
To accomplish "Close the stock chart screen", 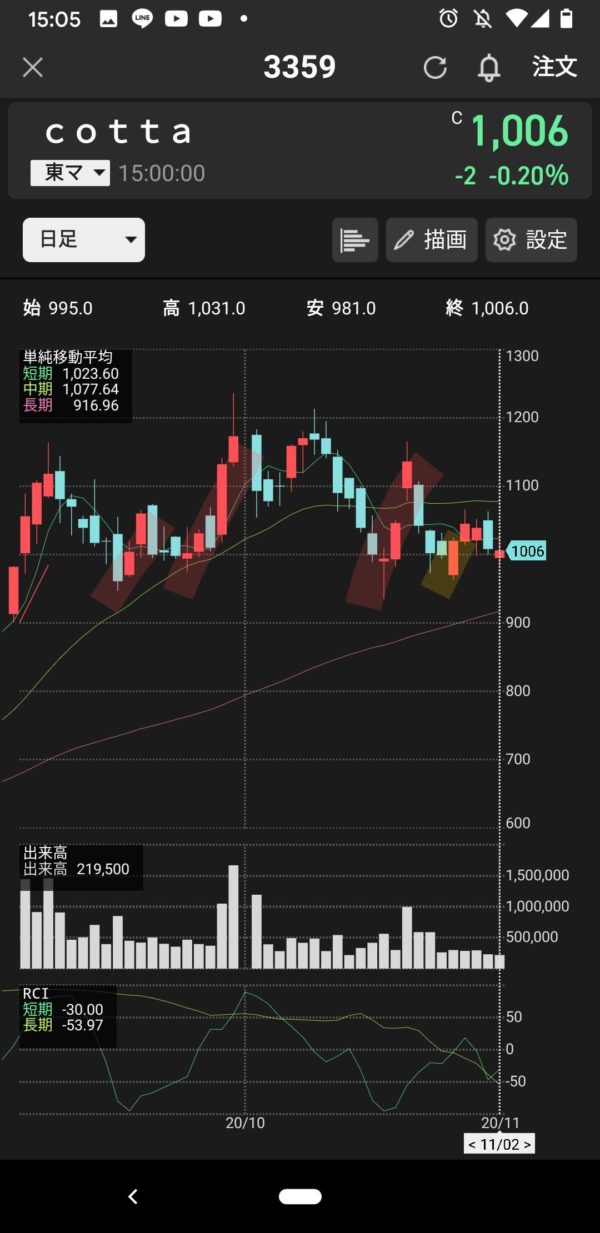I will point(33,67).
